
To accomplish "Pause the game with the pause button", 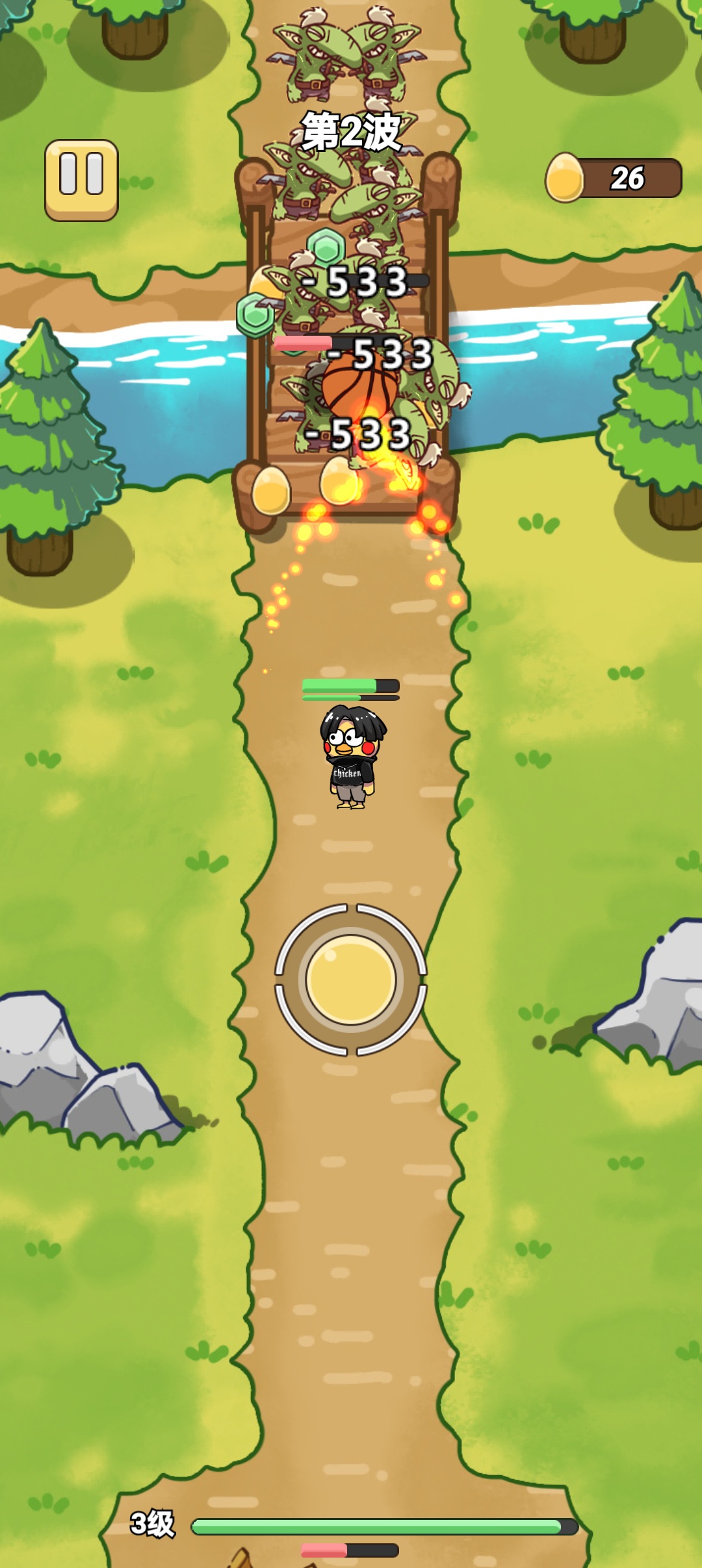I will pyautogui.click(x=81, y=180).
